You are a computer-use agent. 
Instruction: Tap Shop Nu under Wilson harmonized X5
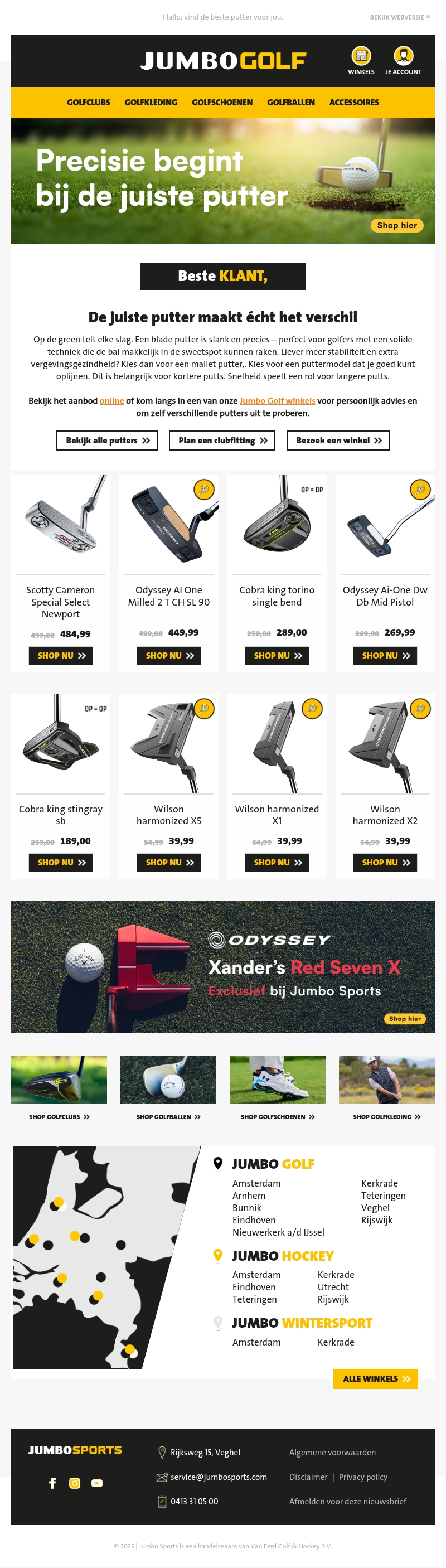click(x=168, y=863)
